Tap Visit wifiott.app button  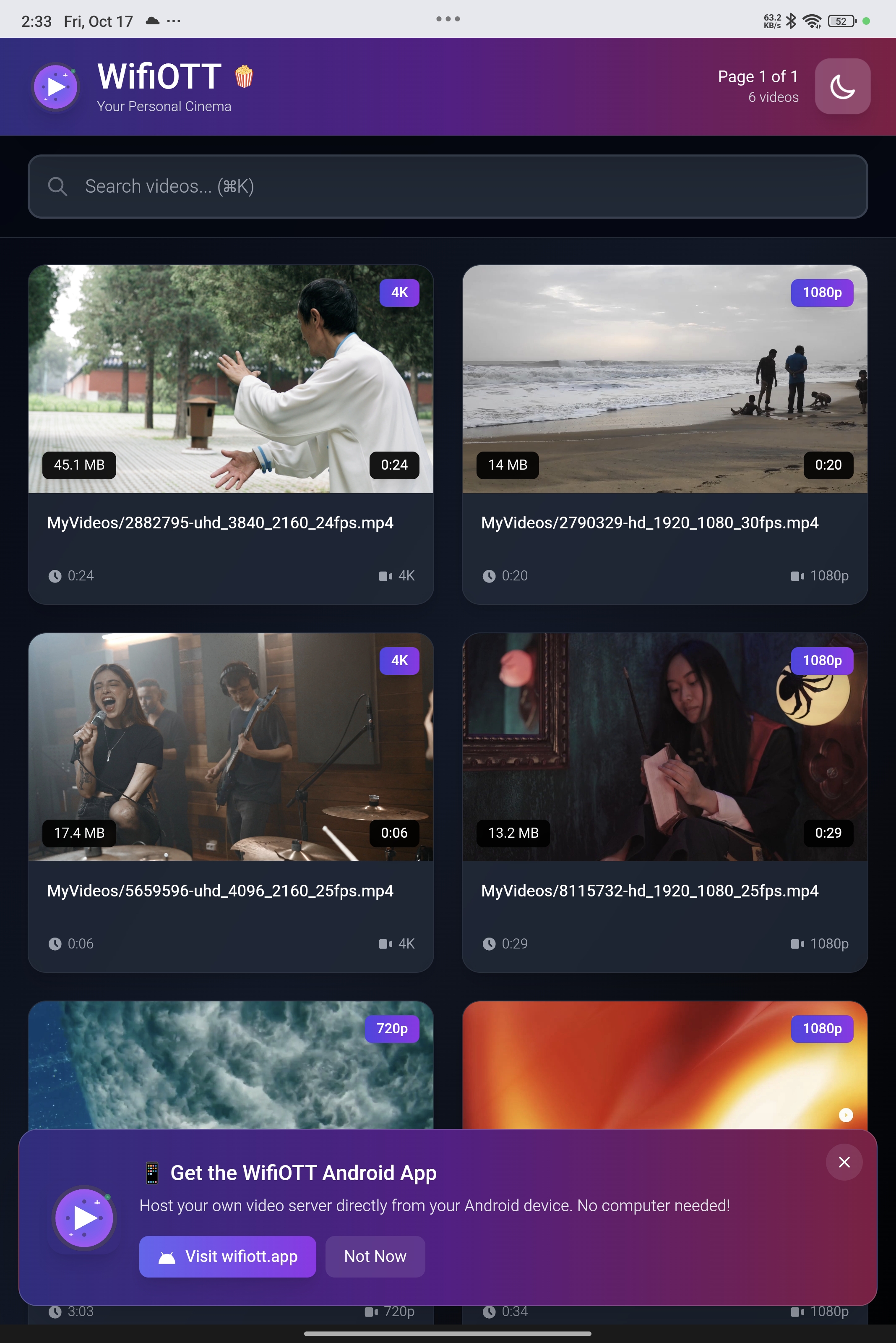pos(227,1257)
